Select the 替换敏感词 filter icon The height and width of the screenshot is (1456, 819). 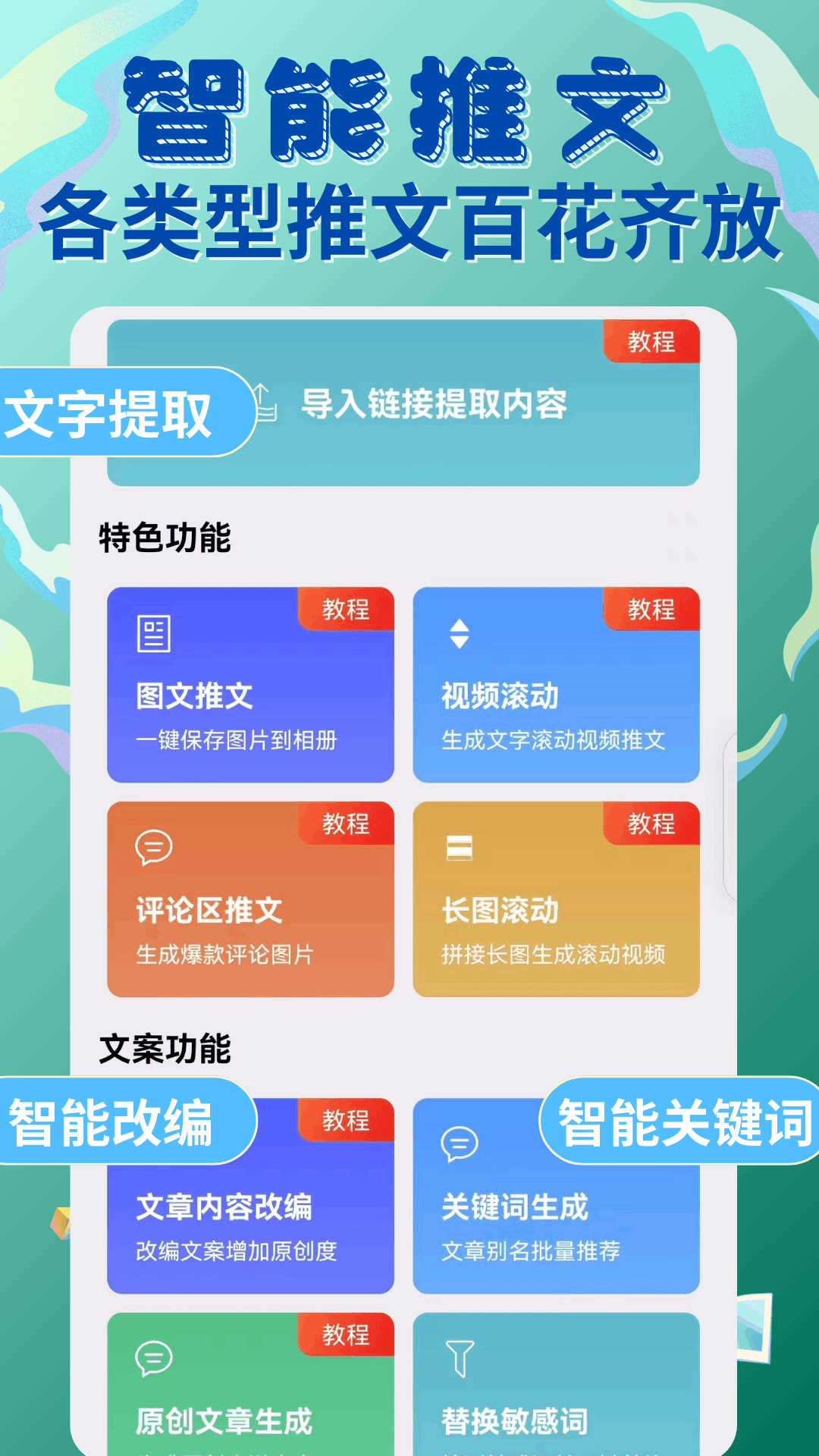point(459,1357)
